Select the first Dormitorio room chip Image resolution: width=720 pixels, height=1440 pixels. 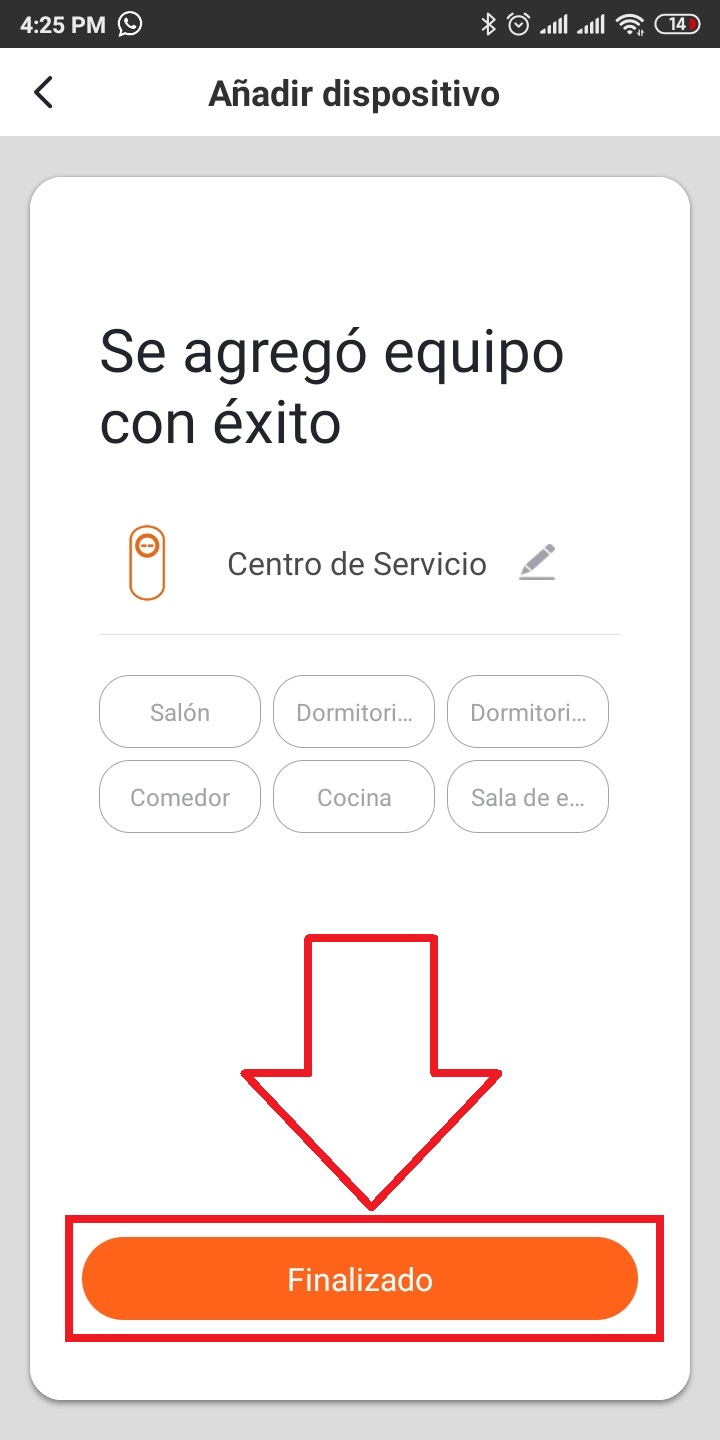(x=353, y=711)
